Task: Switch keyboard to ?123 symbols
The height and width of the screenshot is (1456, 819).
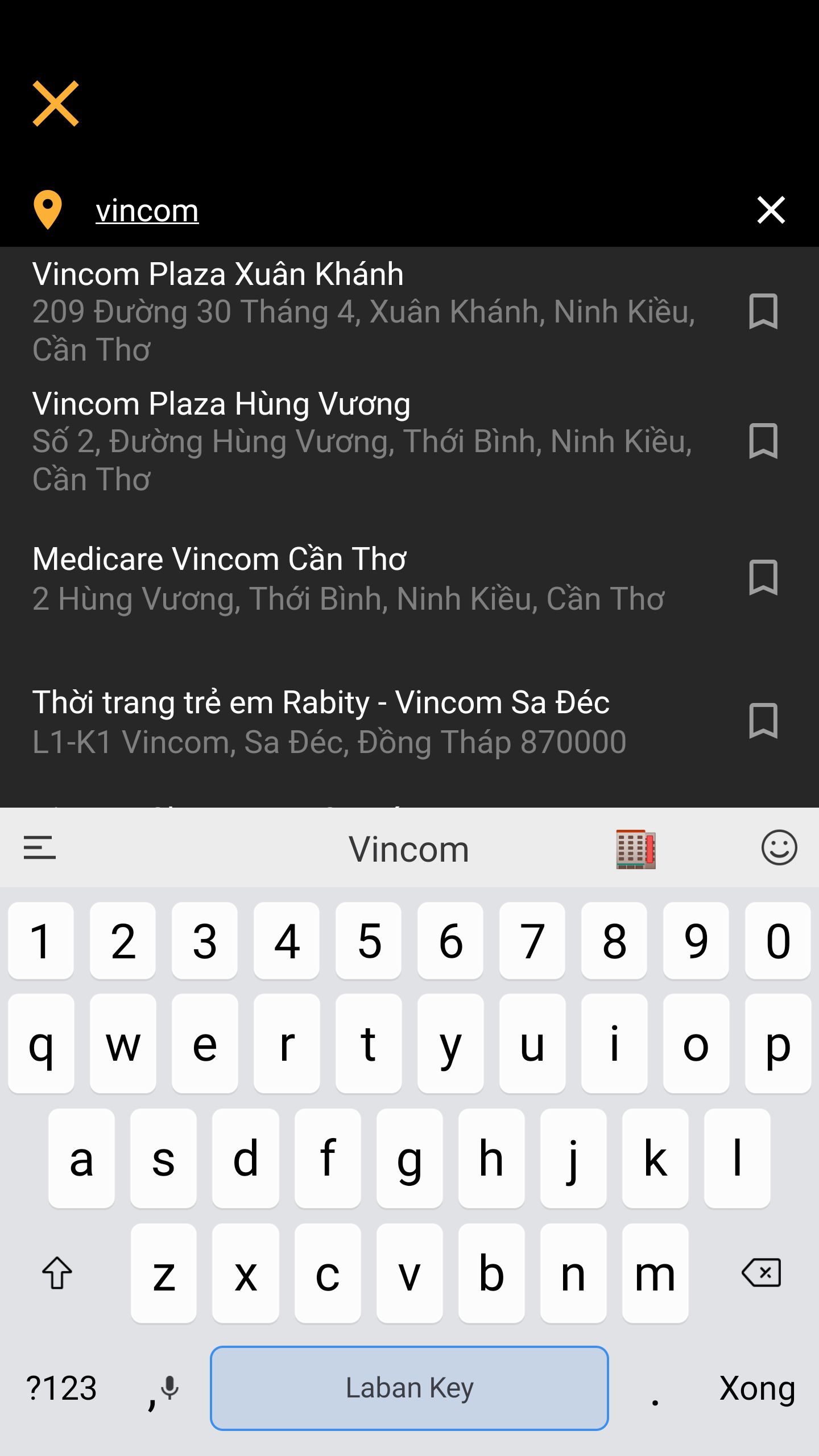Action: tap(61, 1388)
